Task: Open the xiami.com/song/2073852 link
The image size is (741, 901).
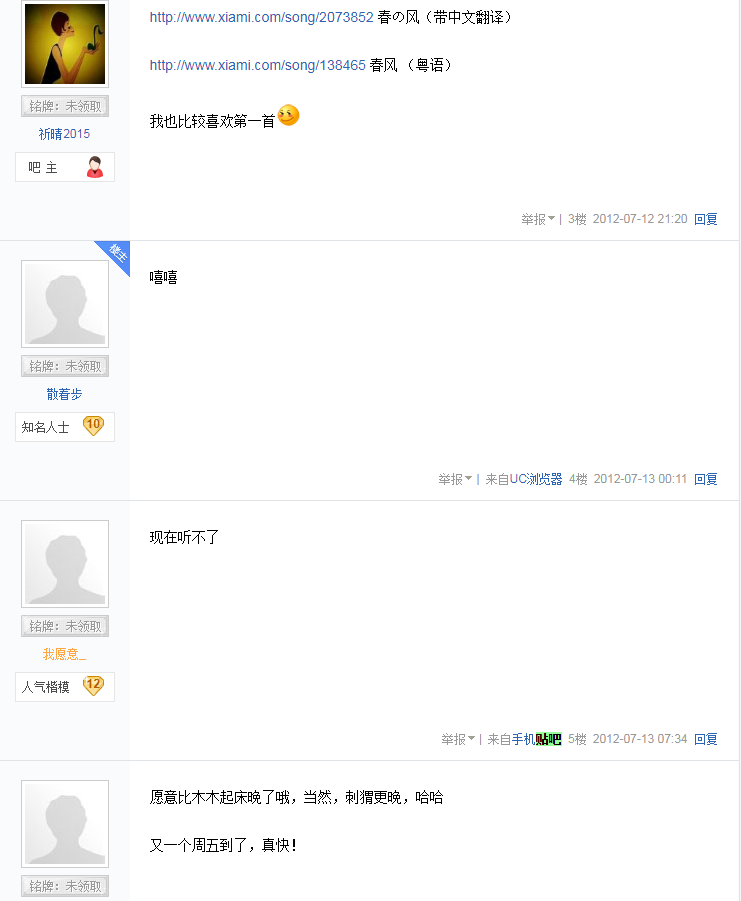Action: (x=261, y=17)
